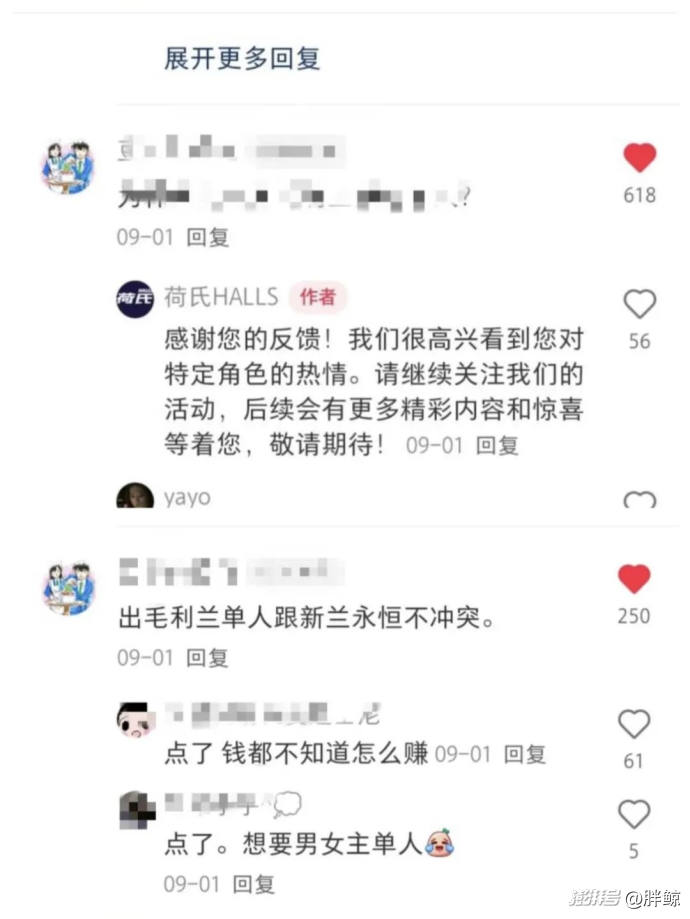Like the 点了 钱都不知道怎么赚 reply
The height and width of the screenshot is (919, 690).
(634, 724)
